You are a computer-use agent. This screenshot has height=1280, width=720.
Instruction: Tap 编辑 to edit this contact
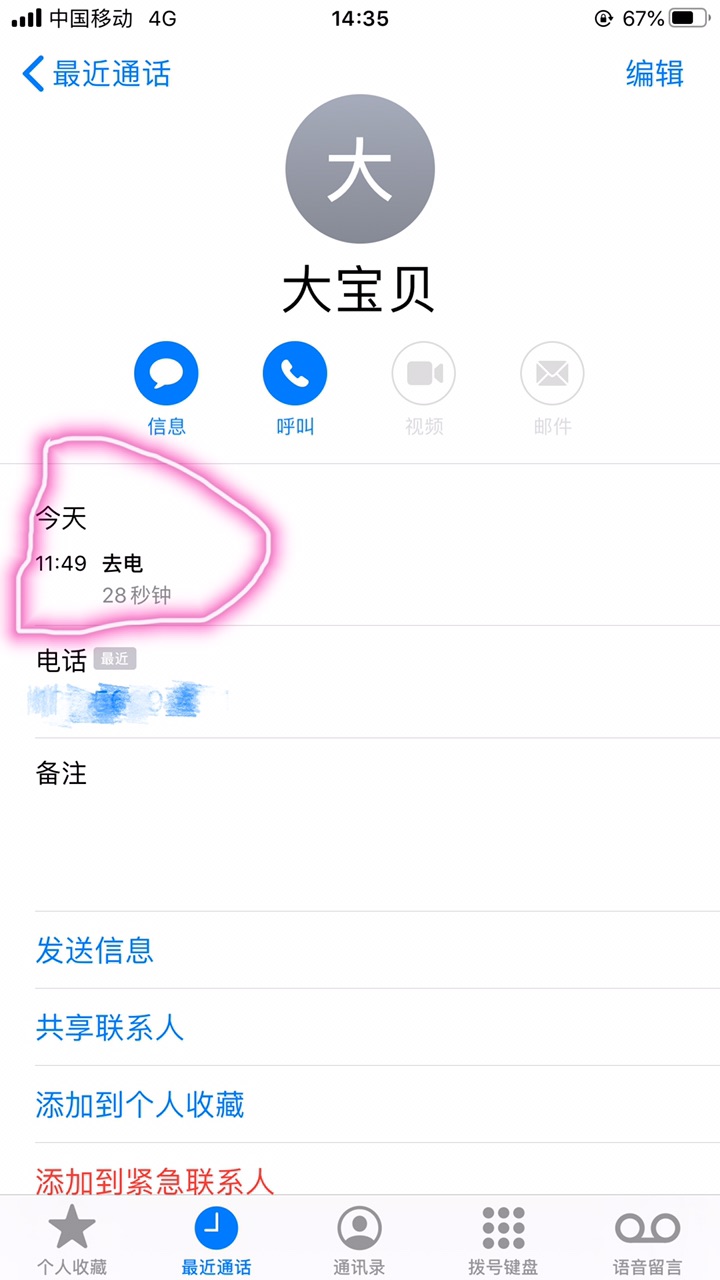coord(654,74)
